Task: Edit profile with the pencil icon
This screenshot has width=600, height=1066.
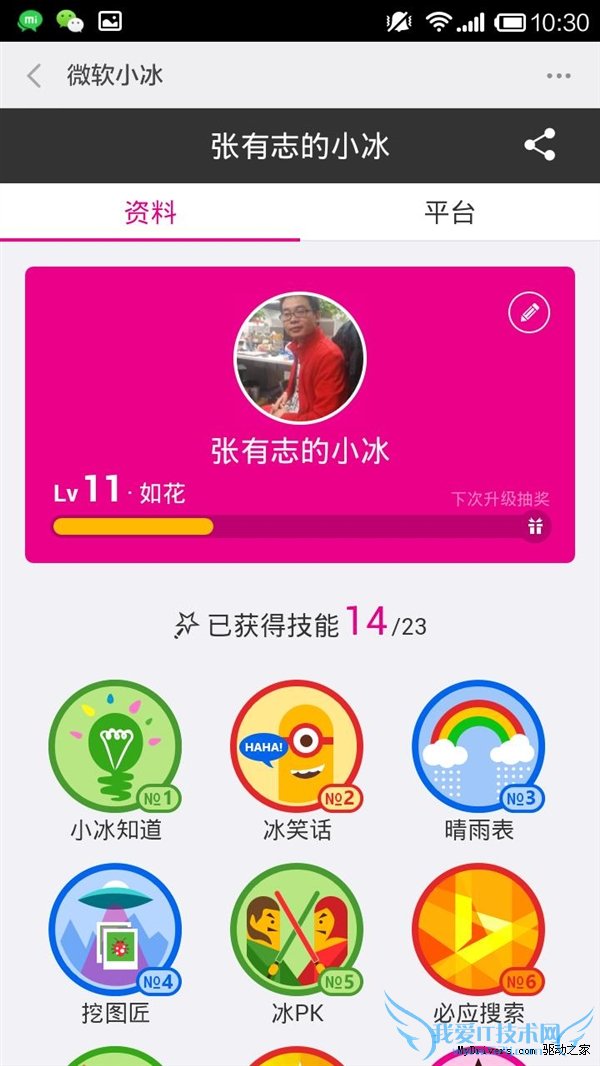Action: coord(529,313)
